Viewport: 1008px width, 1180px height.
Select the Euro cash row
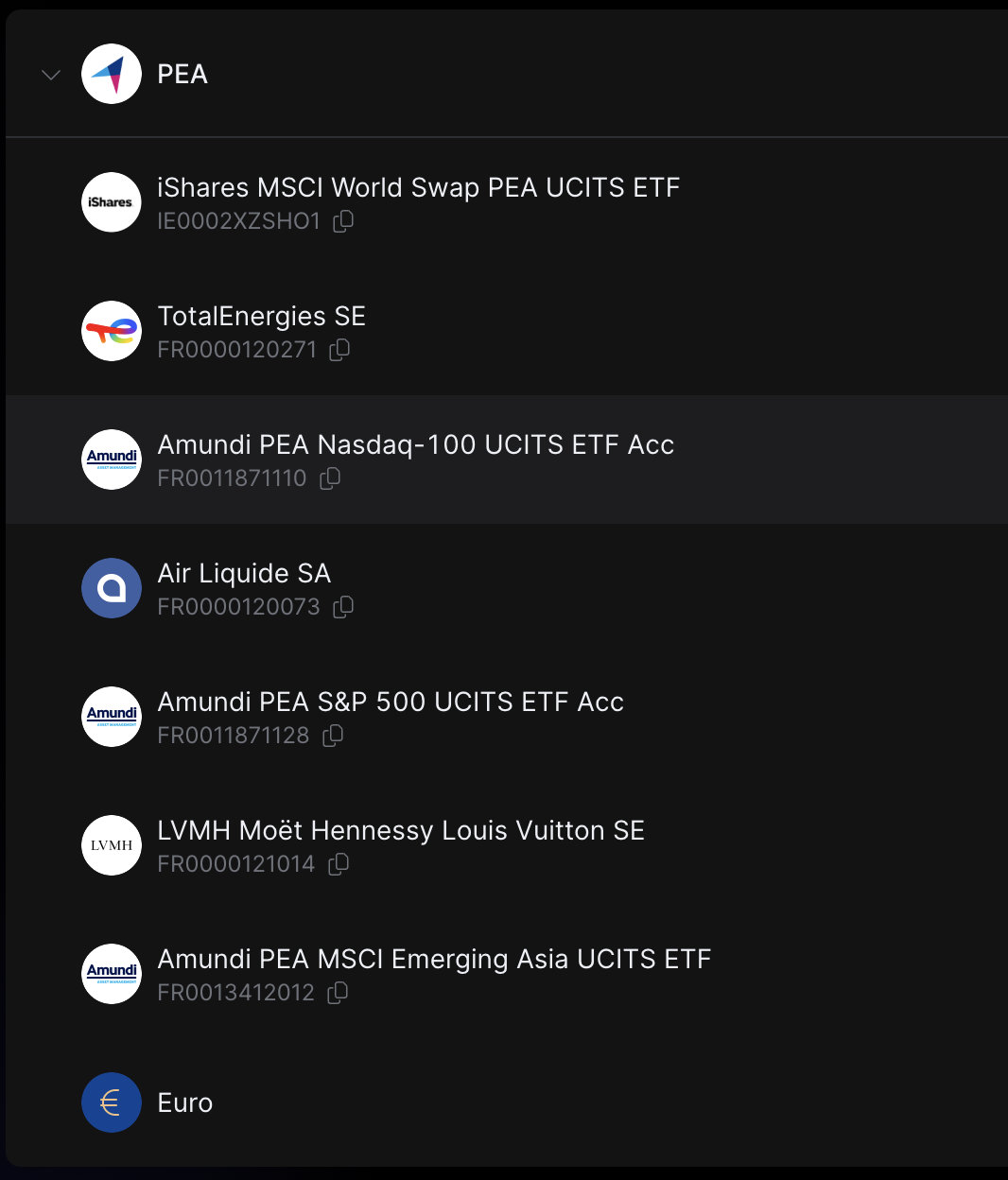(185, 1103)
